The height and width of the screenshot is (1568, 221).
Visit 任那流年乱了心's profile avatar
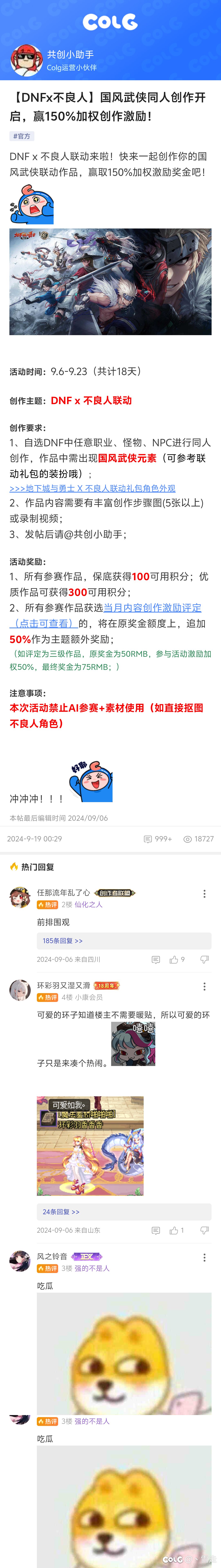20,898
